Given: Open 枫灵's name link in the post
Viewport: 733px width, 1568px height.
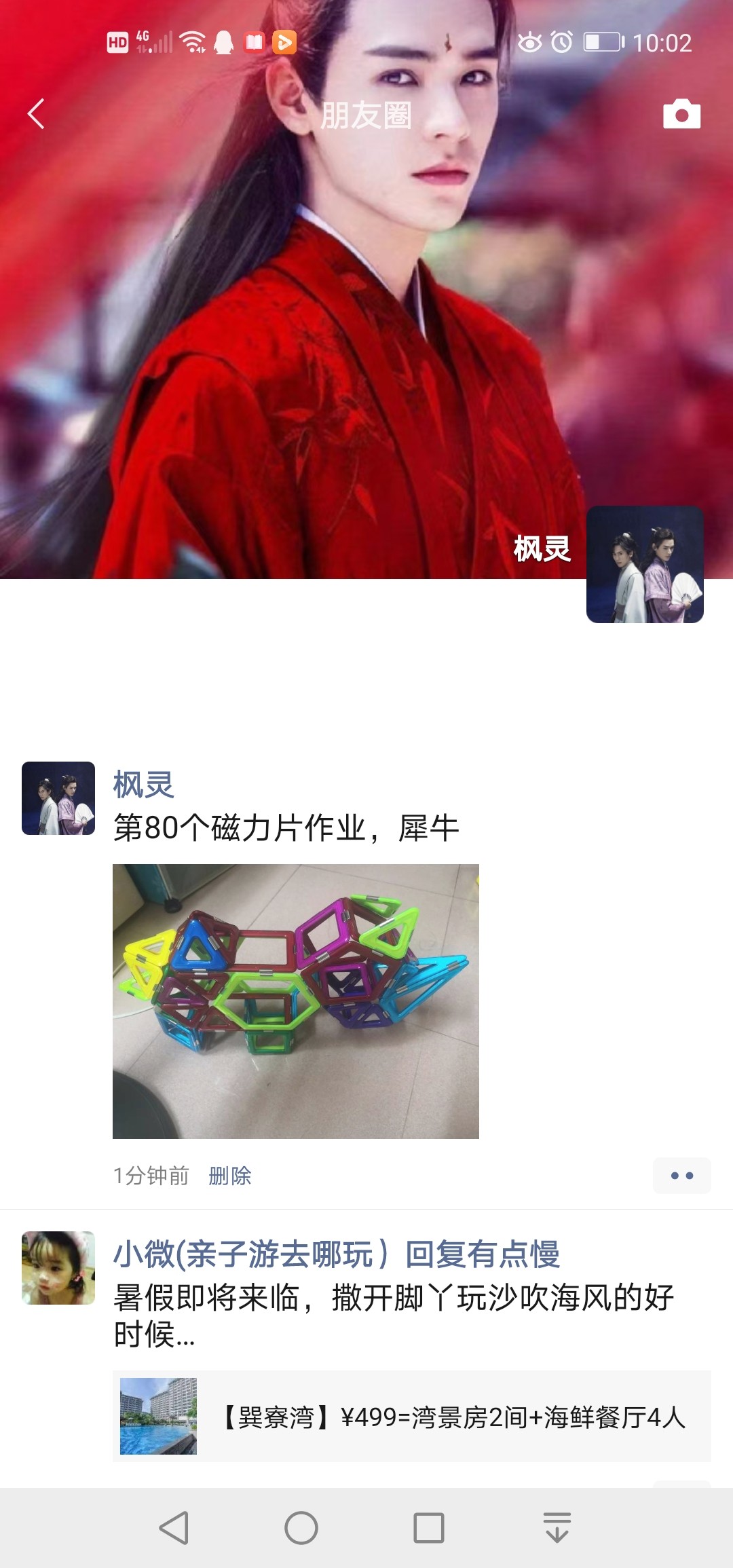Looking at the screenshot, I should [x=144, y=785].
